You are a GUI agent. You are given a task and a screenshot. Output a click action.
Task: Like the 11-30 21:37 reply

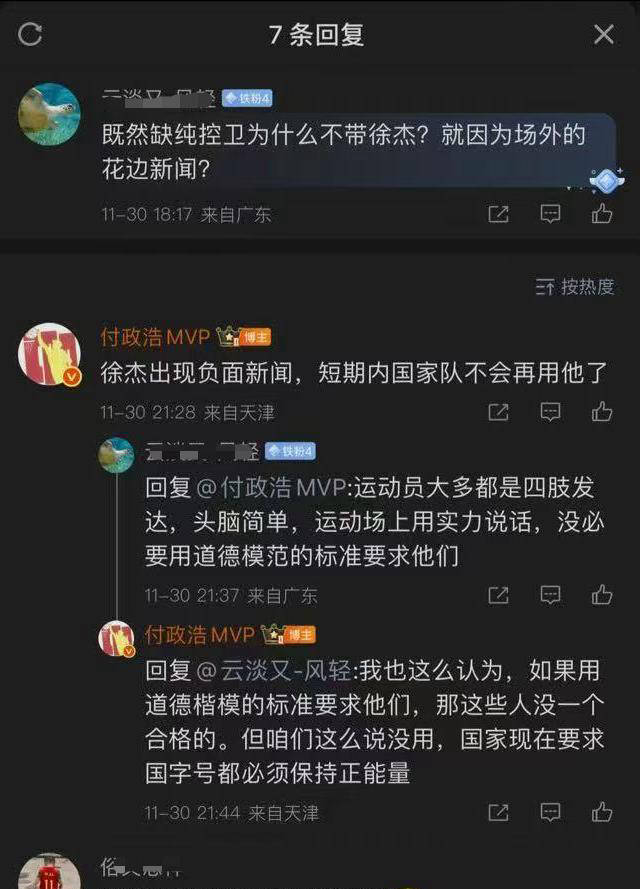point(602,595)
